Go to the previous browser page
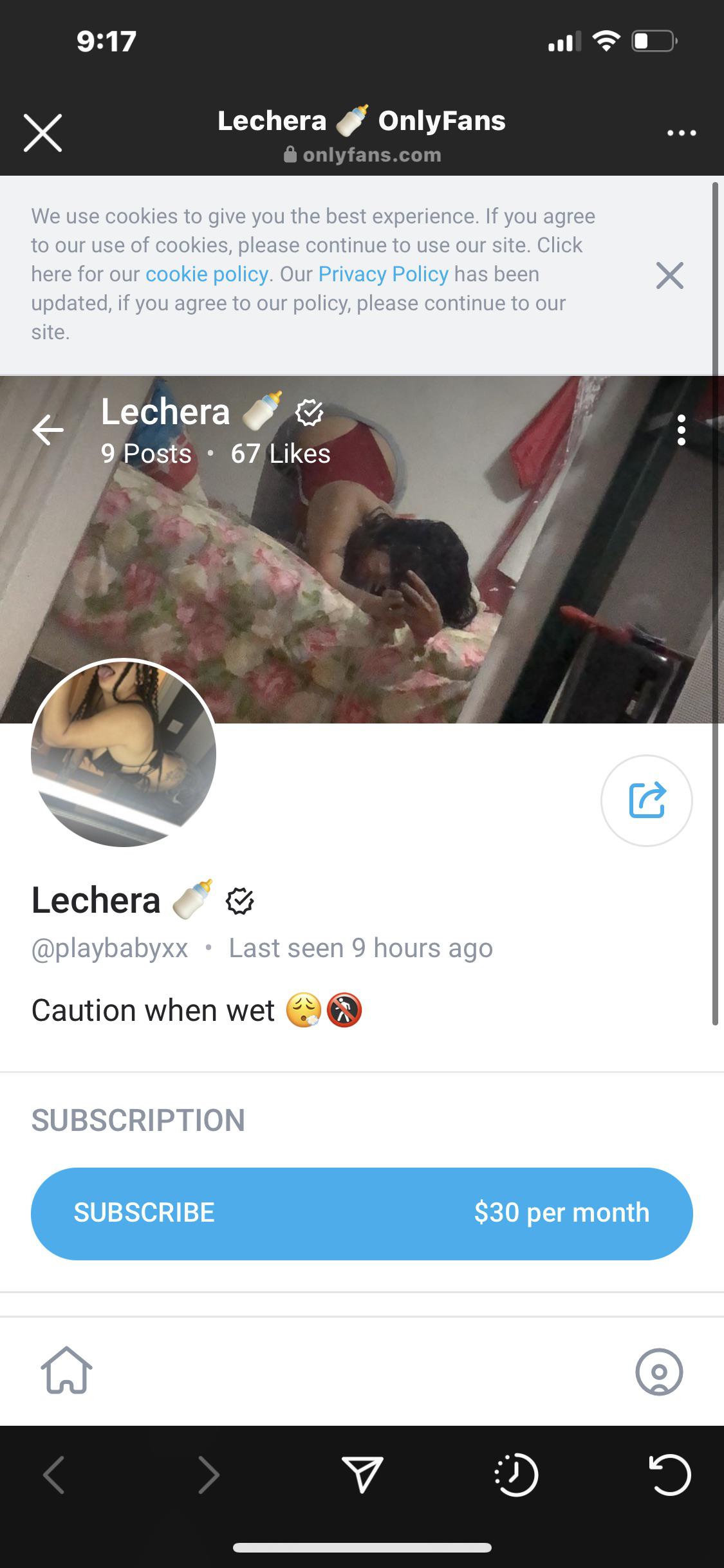Viewport: 724px width, 1568px height. click(x=54, y=1474)
